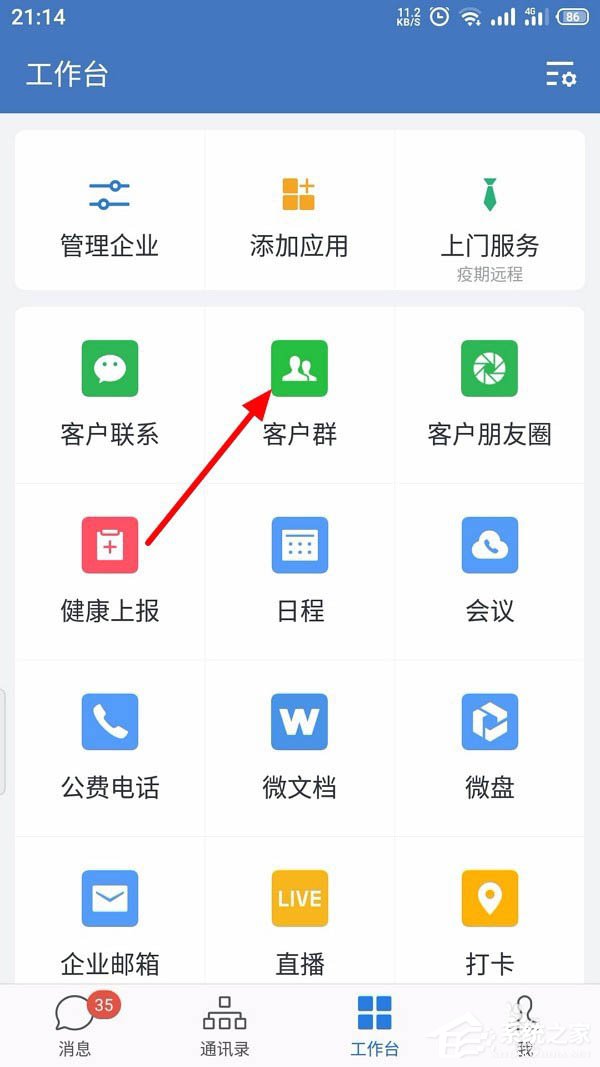The width and height of the screenshot is (600, 1067).
Task: Open 微文档
Action: [x=299, y=746]
